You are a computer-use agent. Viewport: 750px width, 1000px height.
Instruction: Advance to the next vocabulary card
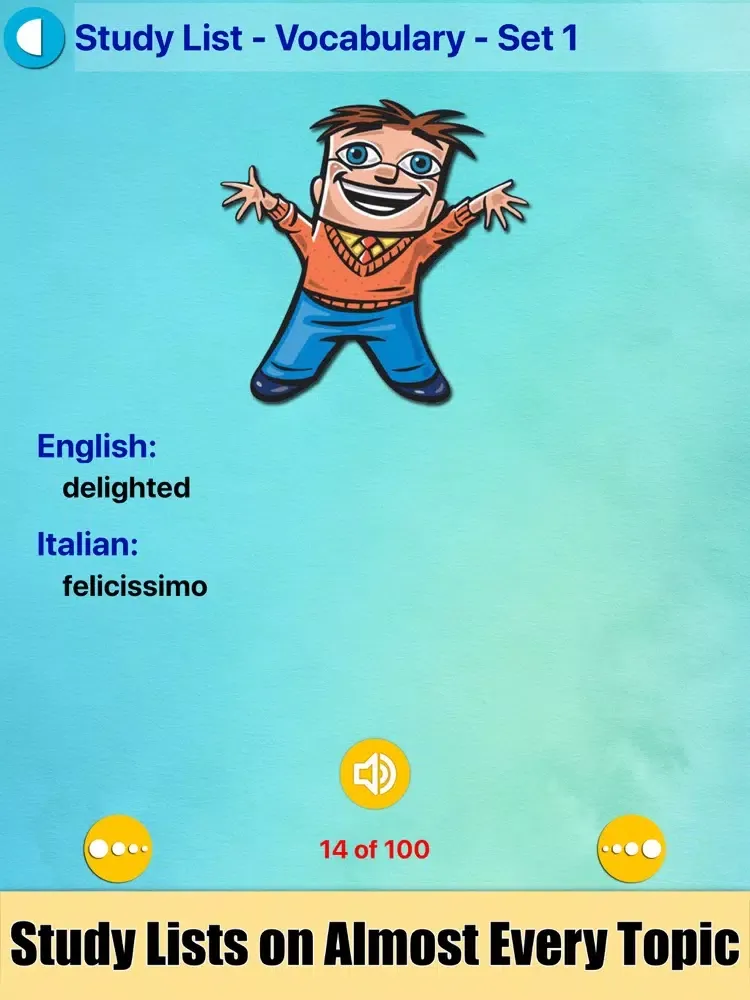631,849
